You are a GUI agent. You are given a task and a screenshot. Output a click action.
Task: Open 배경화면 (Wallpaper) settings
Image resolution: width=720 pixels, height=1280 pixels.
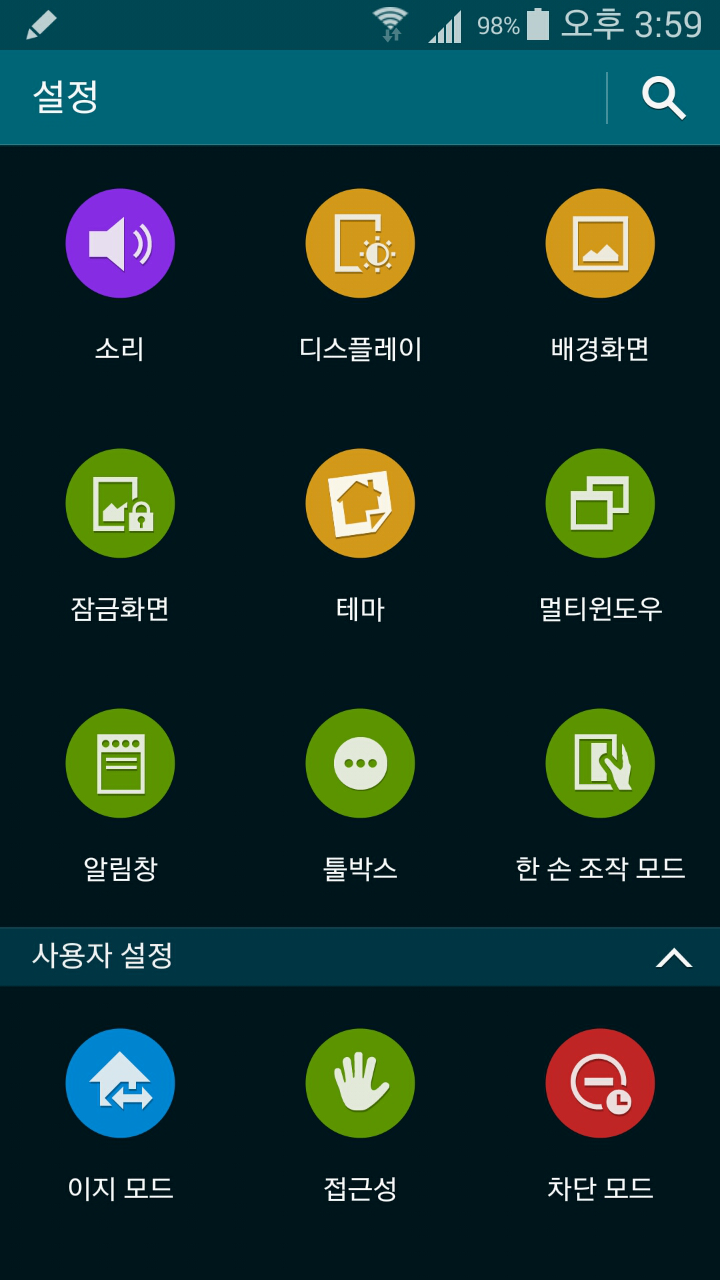coord(600,243)
